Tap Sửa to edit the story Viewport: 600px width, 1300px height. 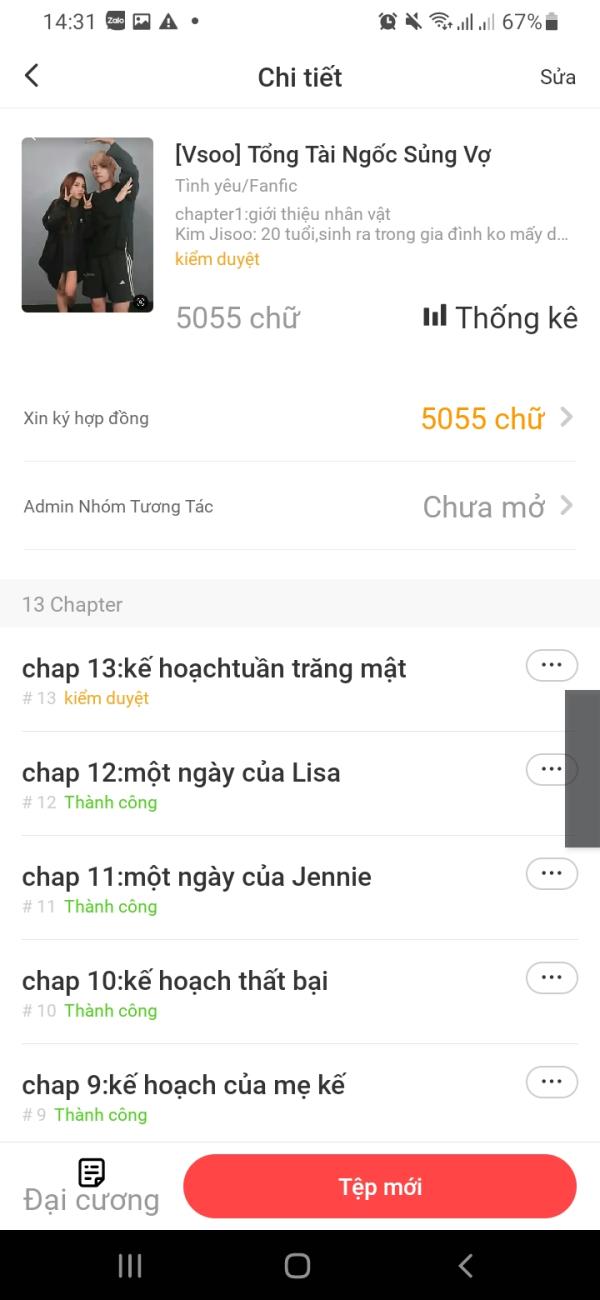click(557, 77)
